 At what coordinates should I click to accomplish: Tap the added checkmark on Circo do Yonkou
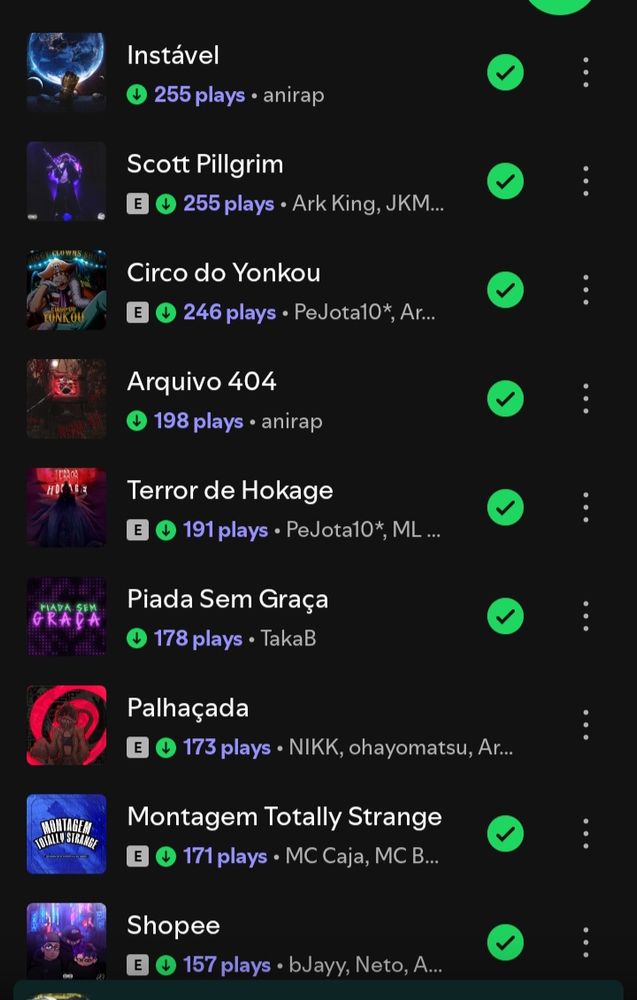click(x=505, y=290)
